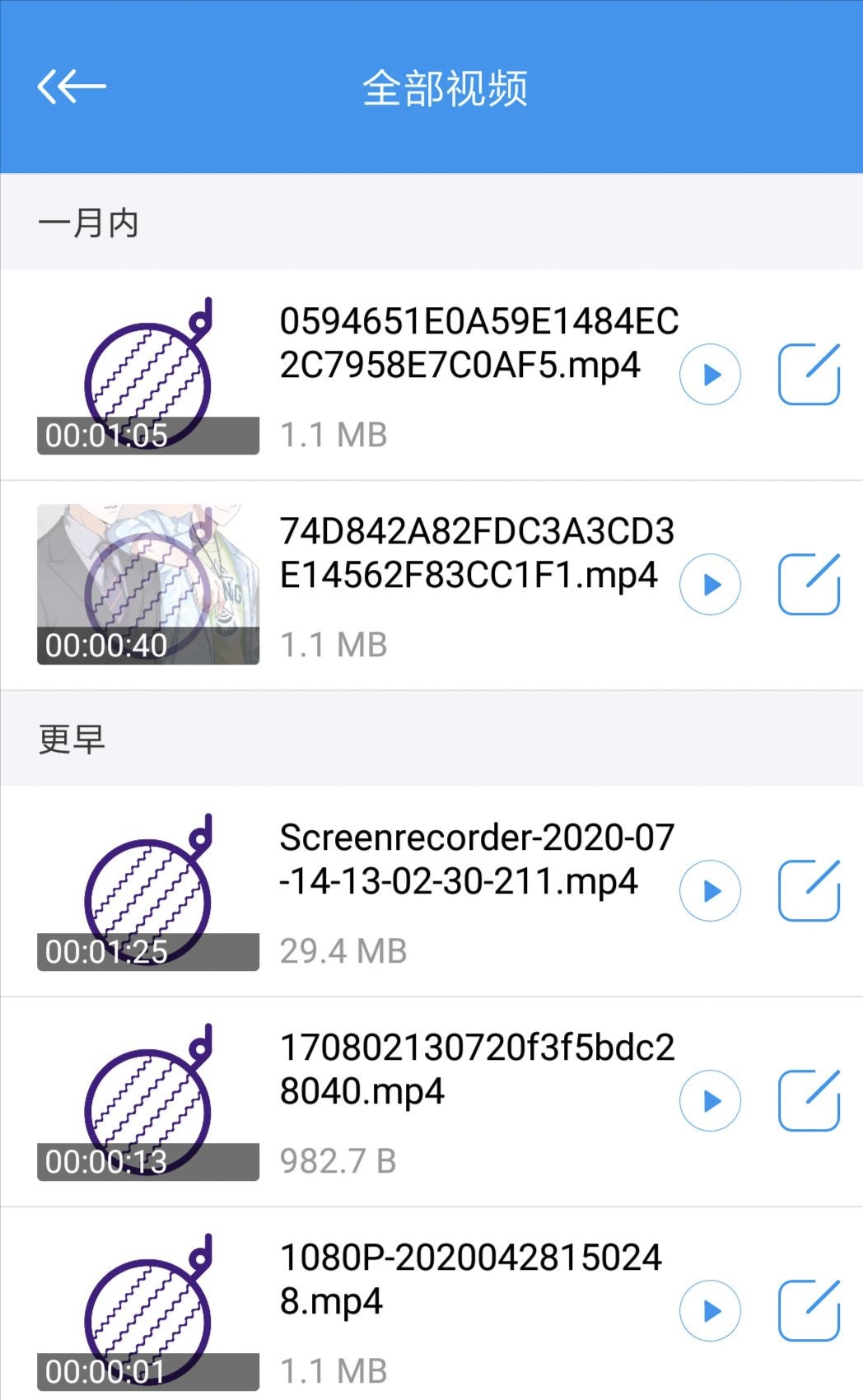Play the 0594651E0A59E1484EC video
The width and height of the screenshot is (863, 1400).
(710, 375)
